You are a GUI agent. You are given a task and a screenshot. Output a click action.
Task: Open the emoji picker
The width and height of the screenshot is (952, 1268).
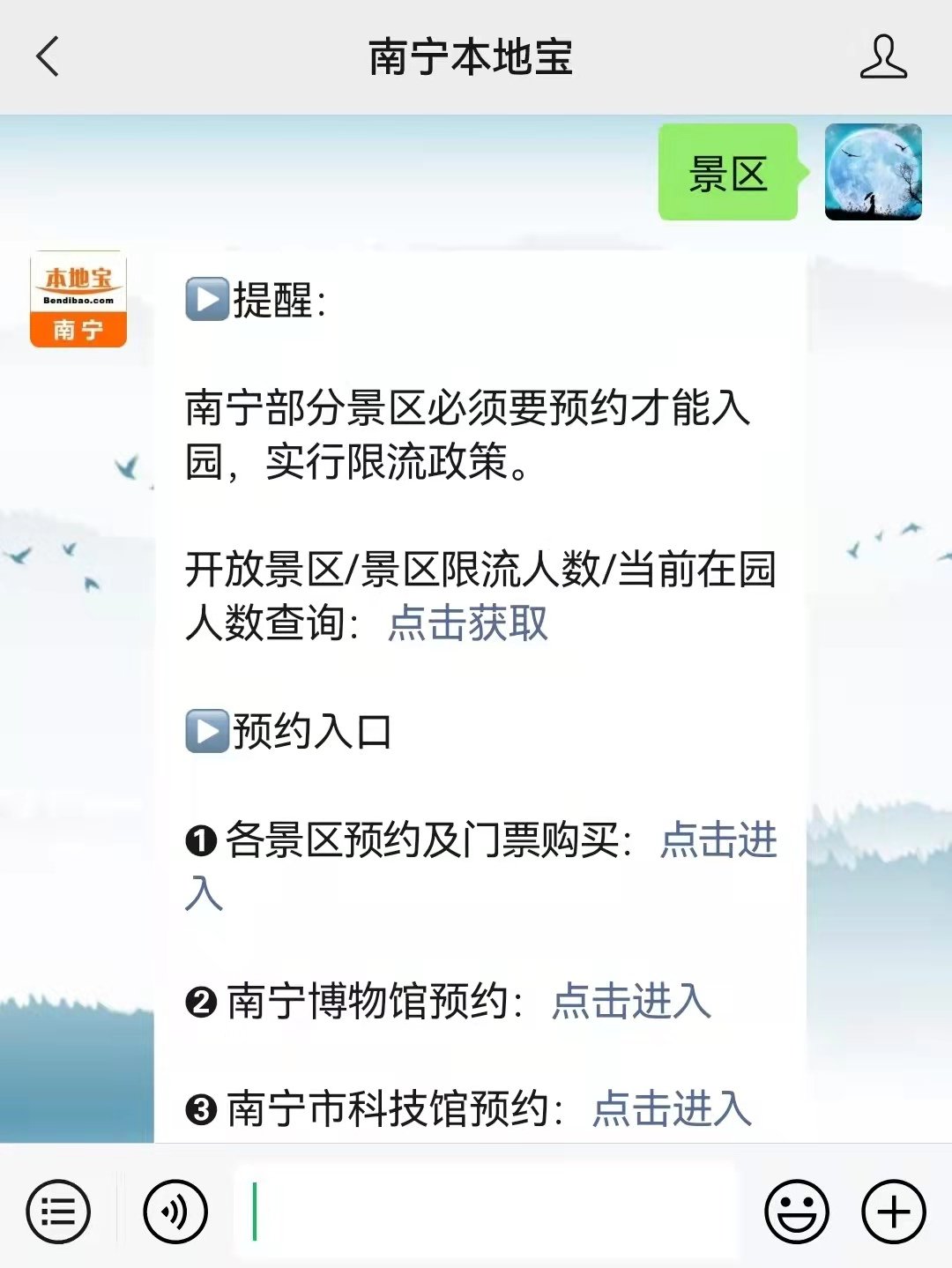(796, 1212)
